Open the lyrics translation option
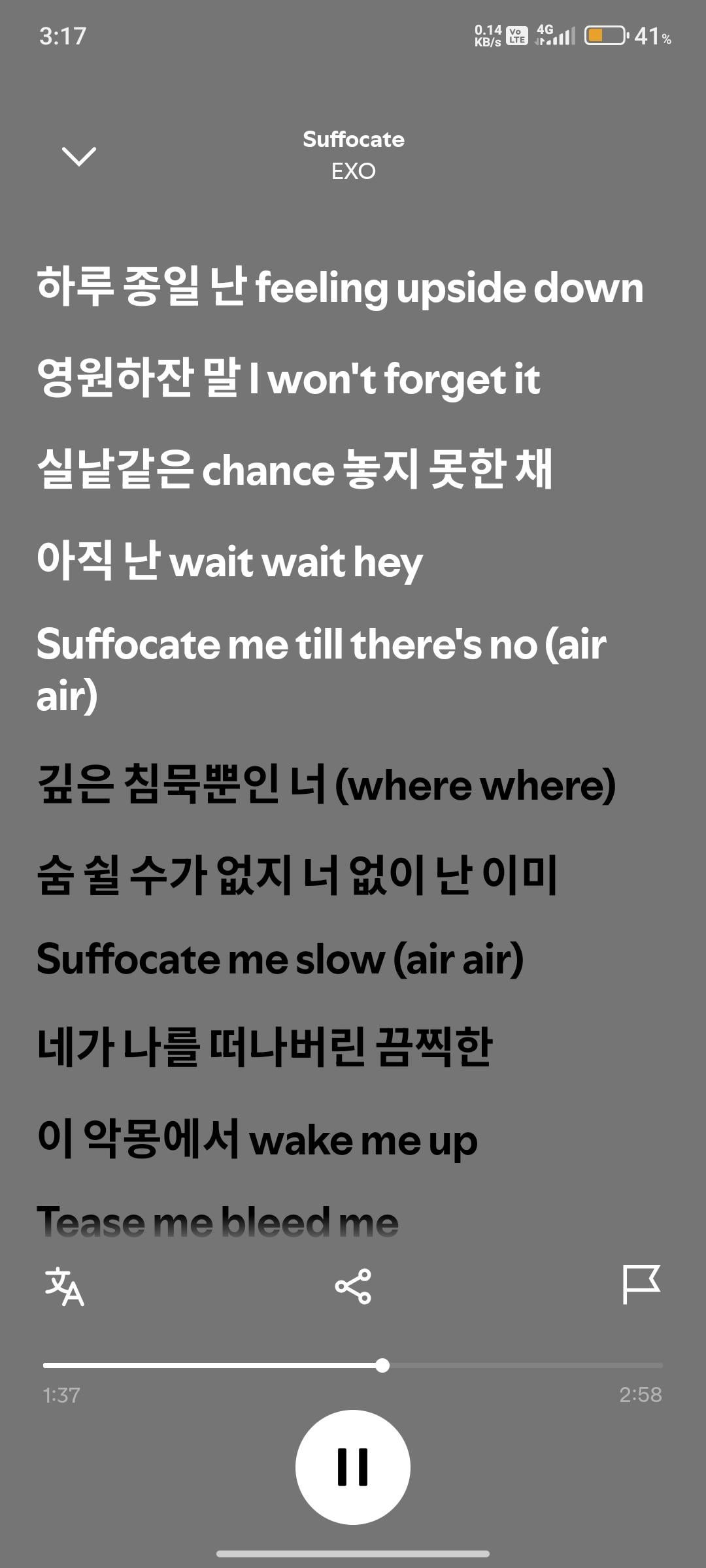The width and height of the screenshot is (706, 1568). click(x=64, y=1286)
